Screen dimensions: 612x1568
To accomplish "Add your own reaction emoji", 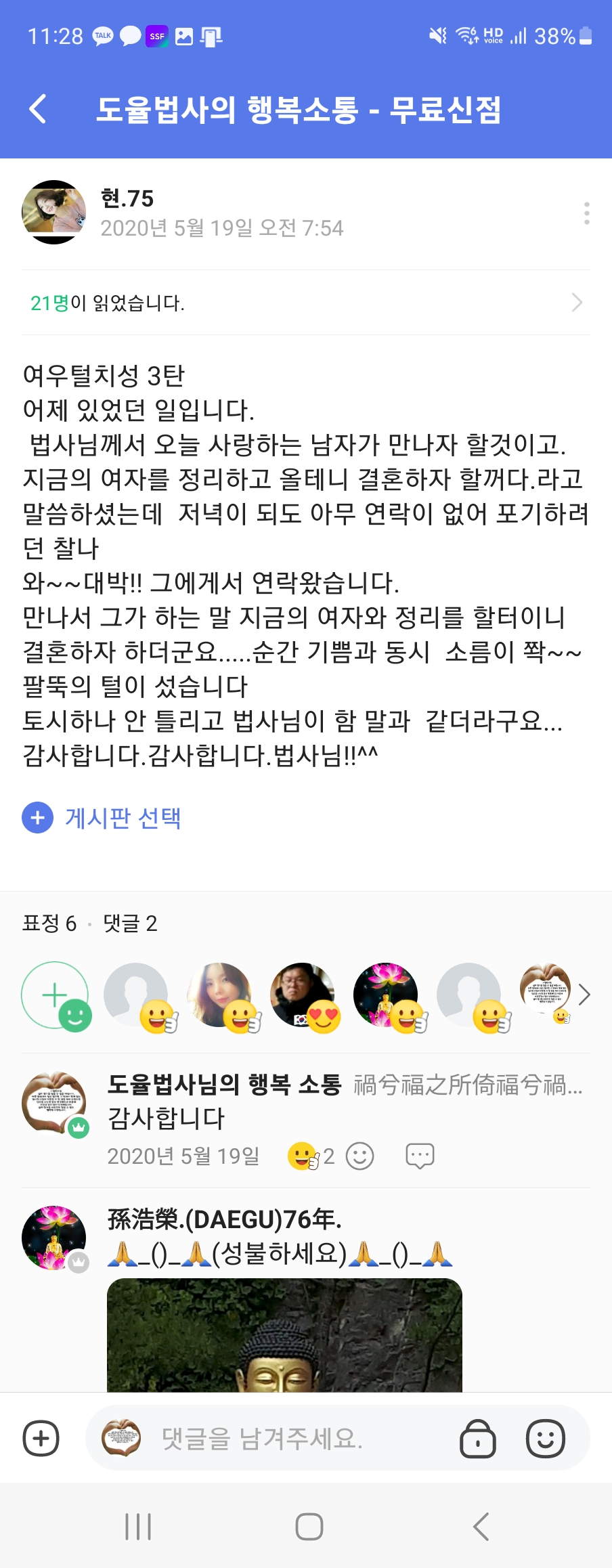I will tap(56, 995).
